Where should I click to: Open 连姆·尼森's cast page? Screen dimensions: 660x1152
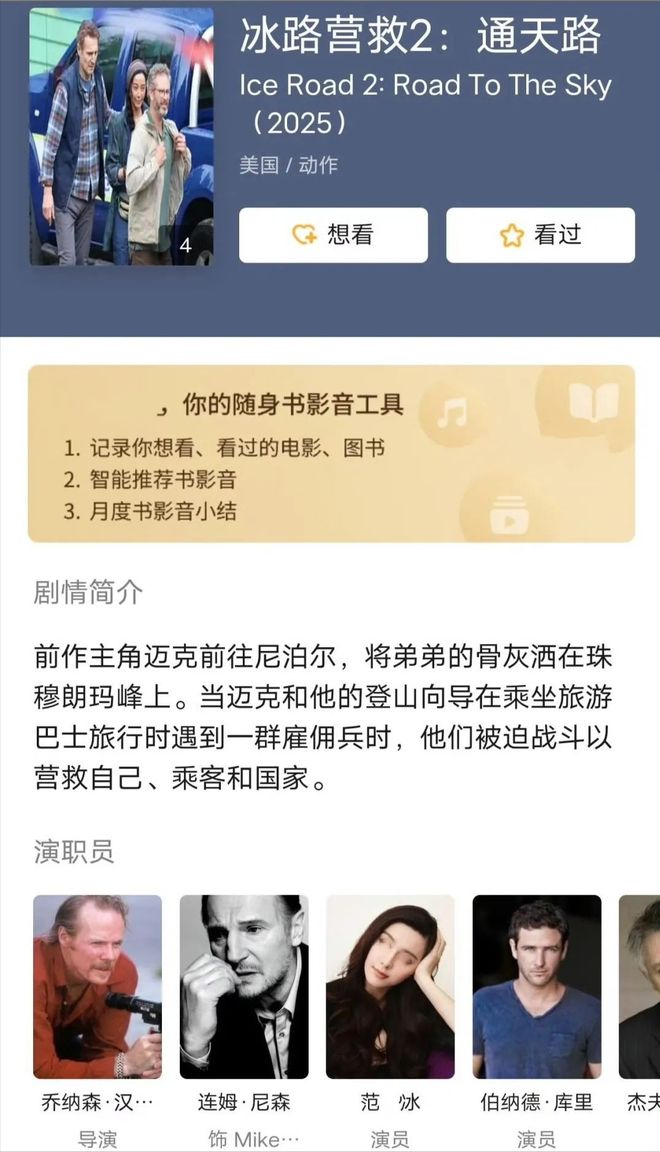click(x=244, y=986)
